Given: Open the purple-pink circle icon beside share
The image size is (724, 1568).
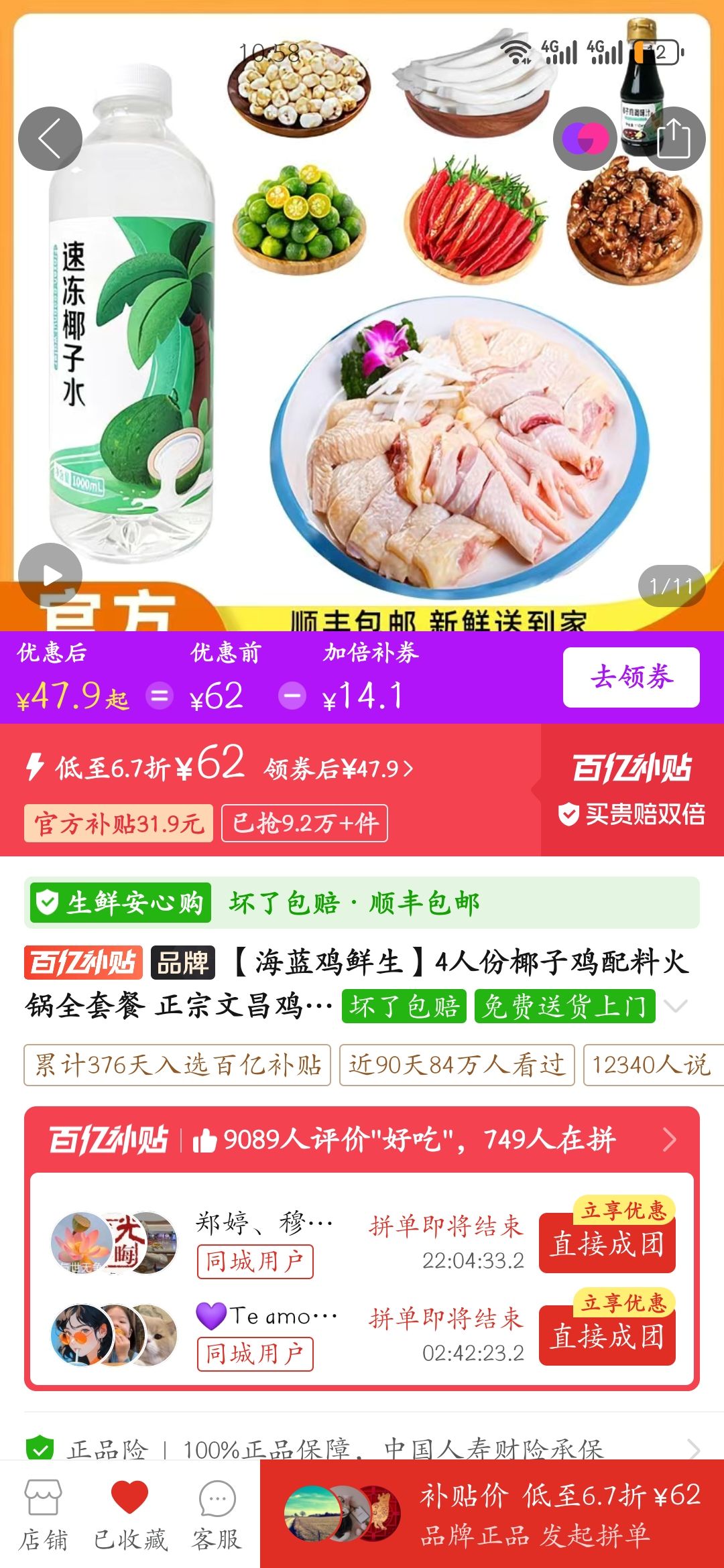Looking at the screenshot, I should [585, 139].
